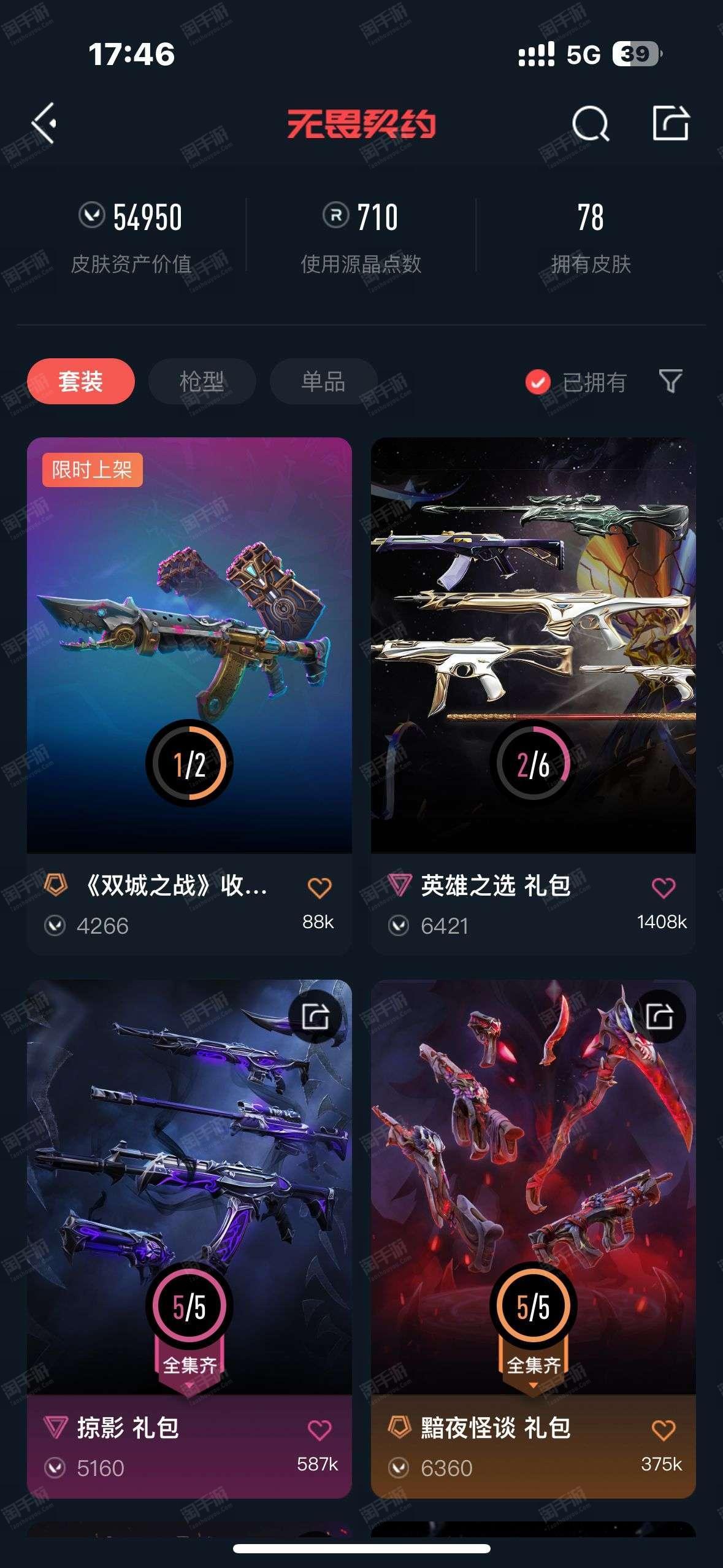Like the 《双城之战》 bundle heart
Screen dimensions: 723x1568
coord(319,888)
